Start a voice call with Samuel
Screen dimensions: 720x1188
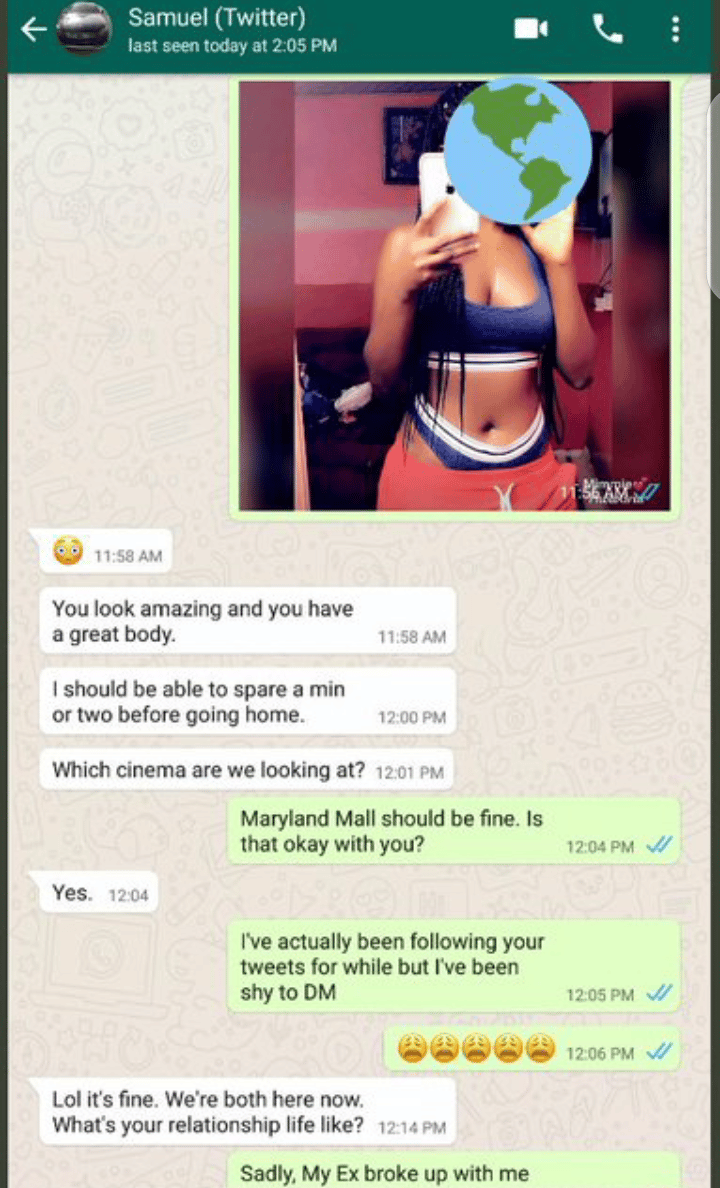[606, 30]
